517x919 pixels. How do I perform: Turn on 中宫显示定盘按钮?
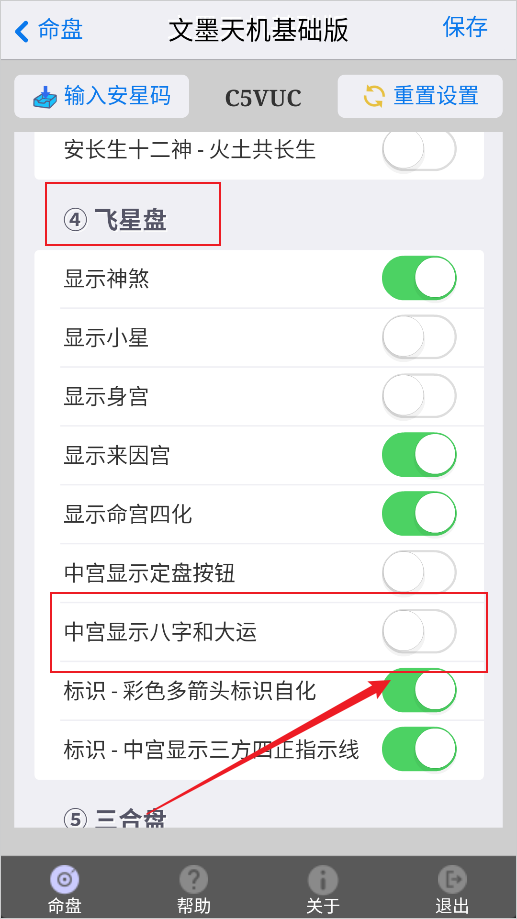(x=419, y=573)
